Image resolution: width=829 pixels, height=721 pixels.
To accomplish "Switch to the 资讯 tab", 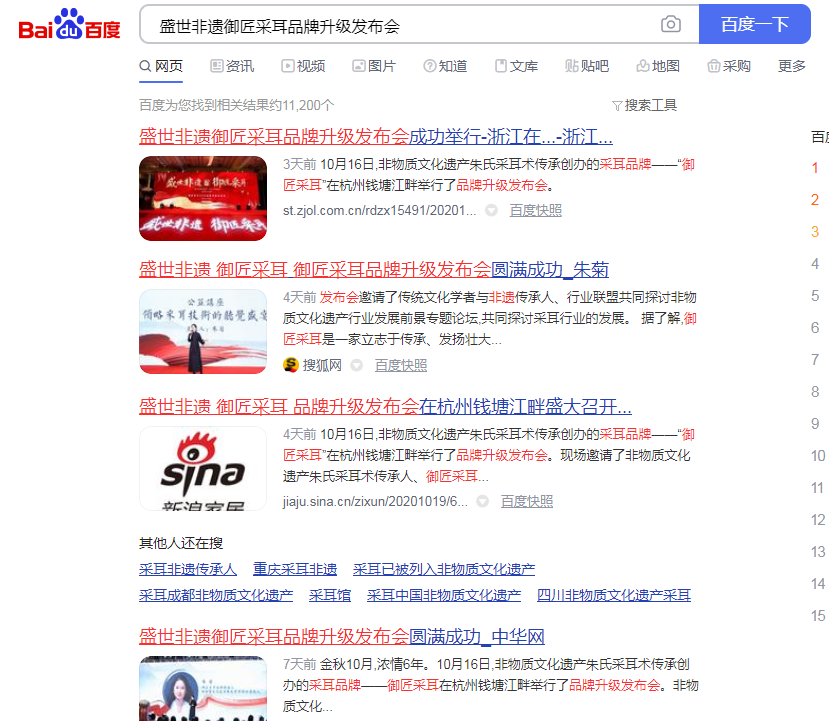I will [x=232, y=66].
